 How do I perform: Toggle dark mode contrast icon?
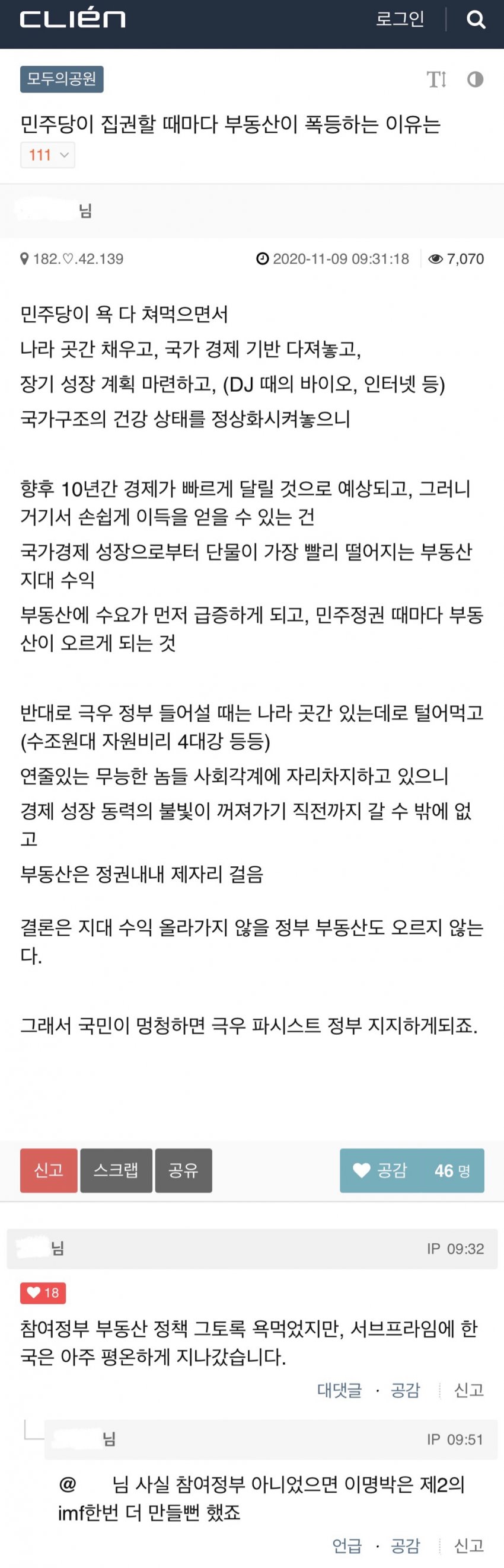475,79
